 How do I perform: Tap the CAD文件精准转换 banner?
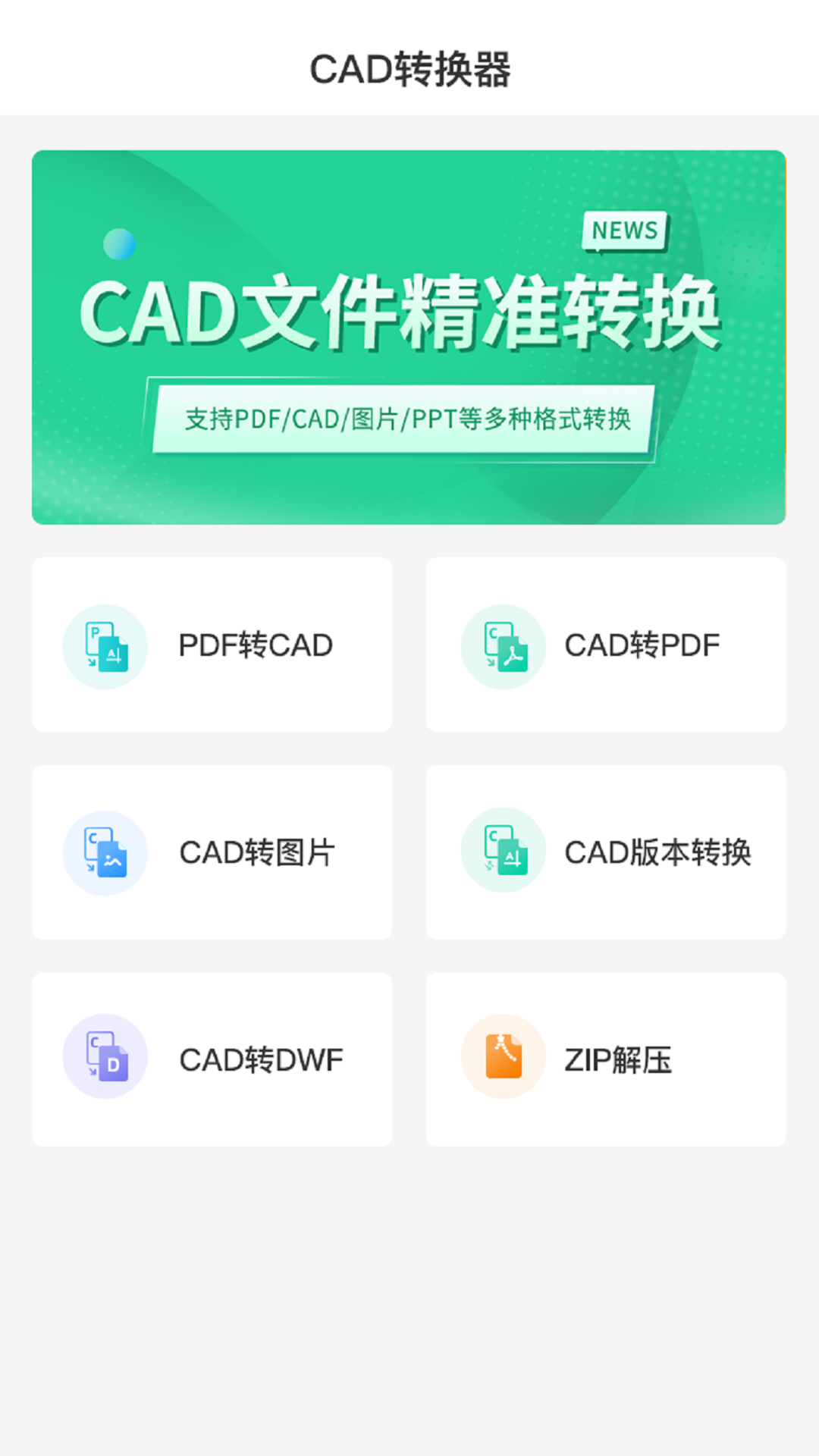click(409, 337)
